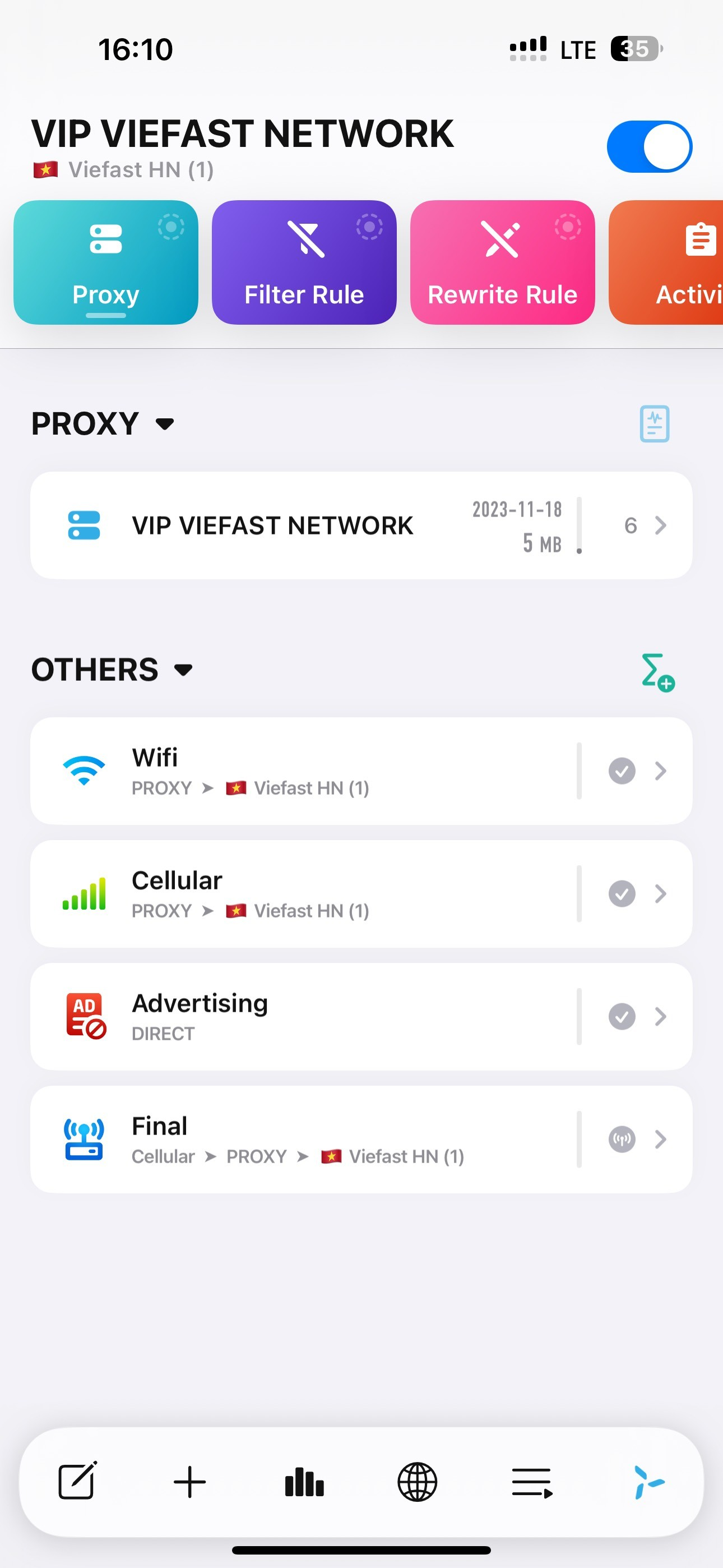Viewport: 723px width, 1568px height.
Task: Switch to the Proxy tab
Action: coord(106,262)
